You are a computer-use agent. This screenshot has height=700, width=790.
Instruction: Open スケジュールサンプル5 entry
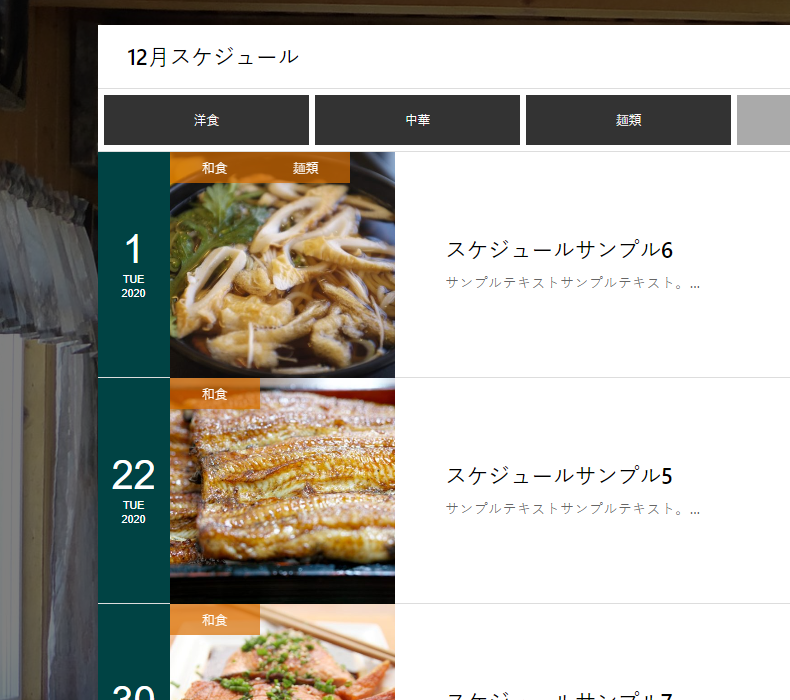[x=558, y=476]
